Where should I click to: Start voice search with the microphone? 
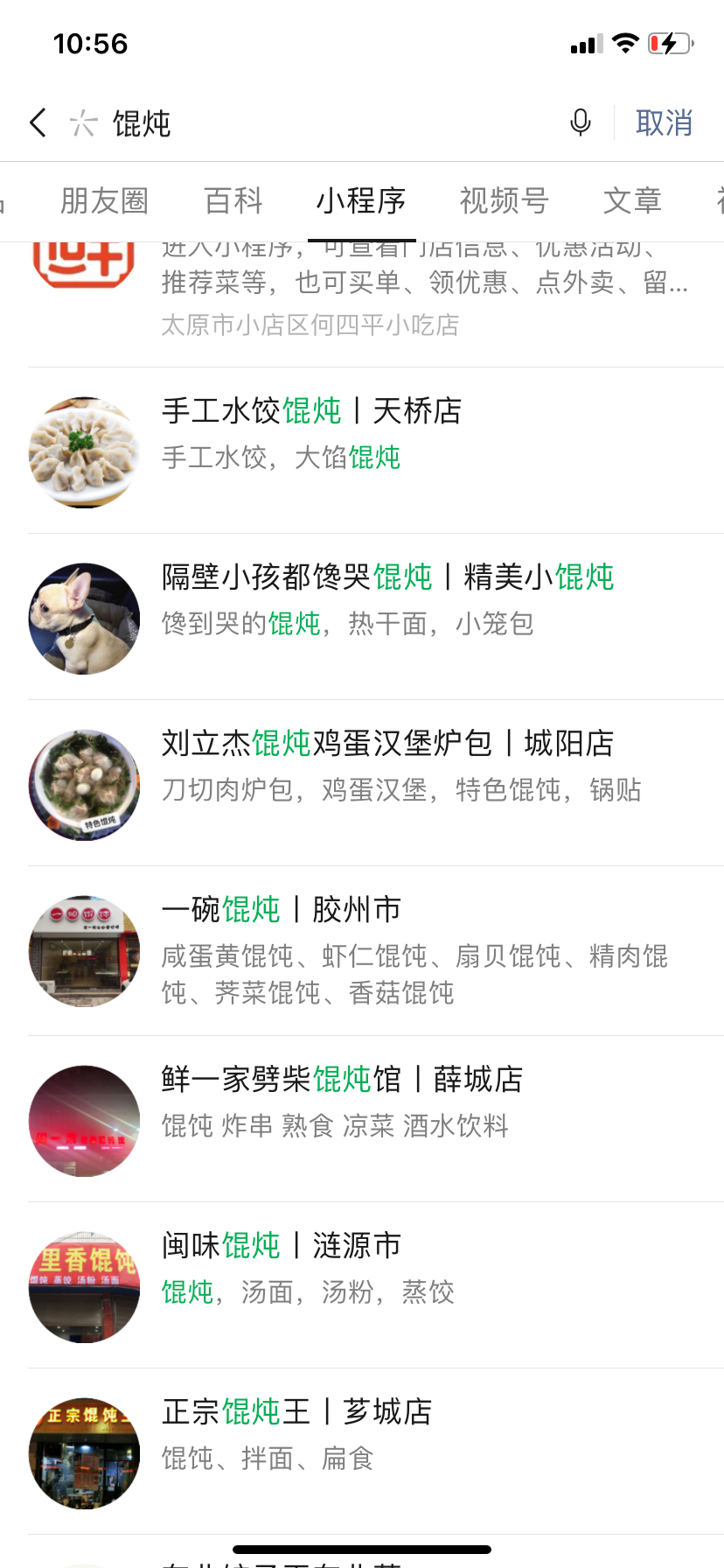[580, 122]
